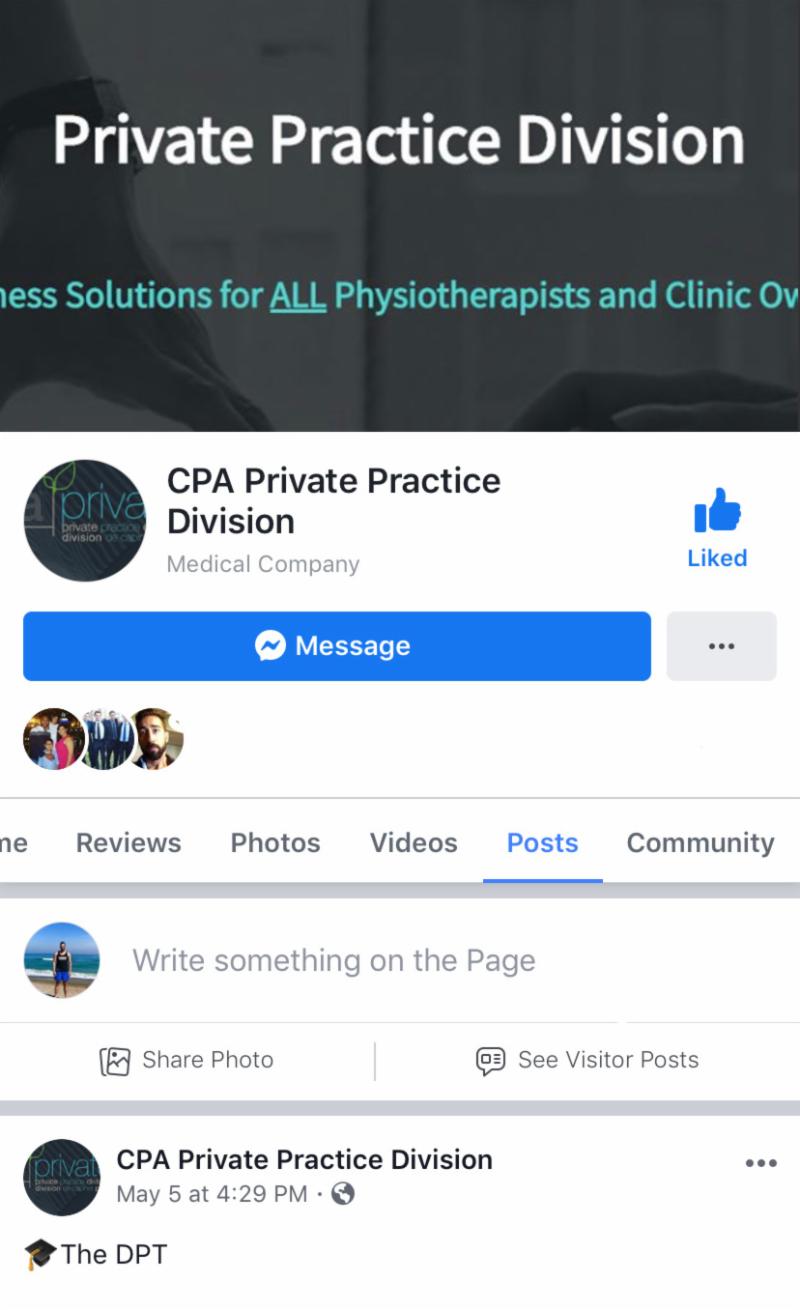Open the page options menu beside Message
Viewport: 800px width, 1310px height.
(721, 646)
